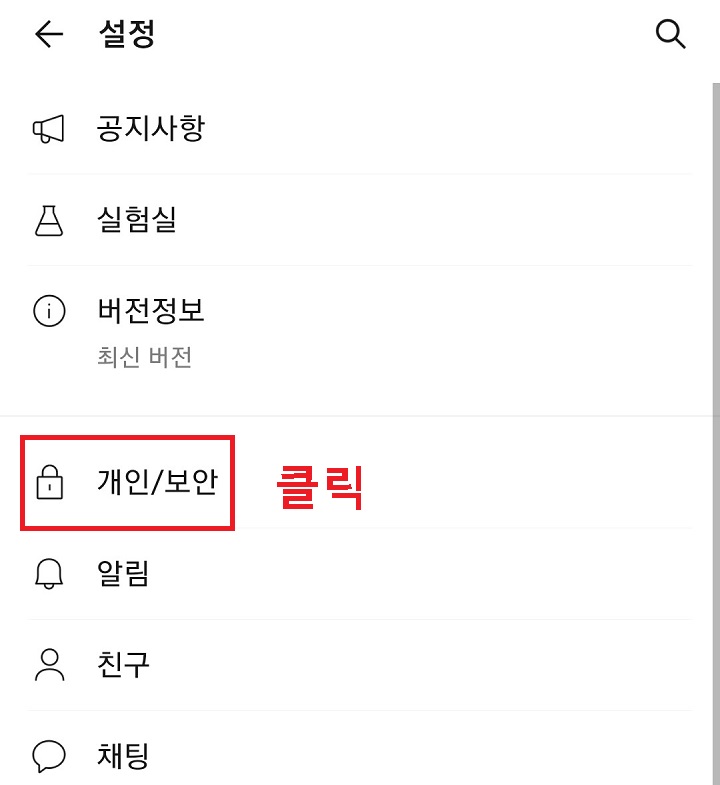This screenshot has height=785, width=720.
Task: Open the search magnifier icon
Action: click(x=670, y=33)
